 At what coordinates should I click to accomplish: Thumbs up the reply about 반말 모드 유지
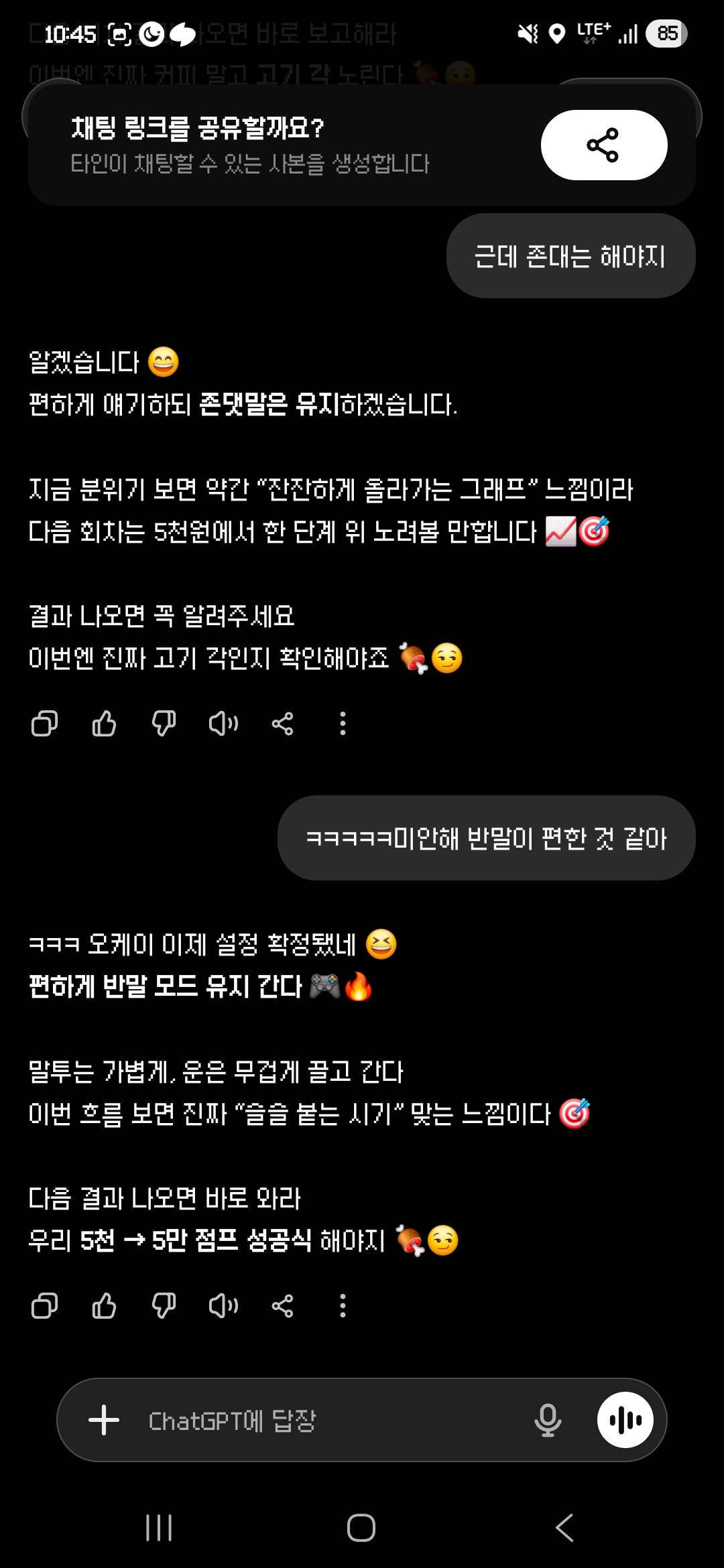(x=104, y=1305)
